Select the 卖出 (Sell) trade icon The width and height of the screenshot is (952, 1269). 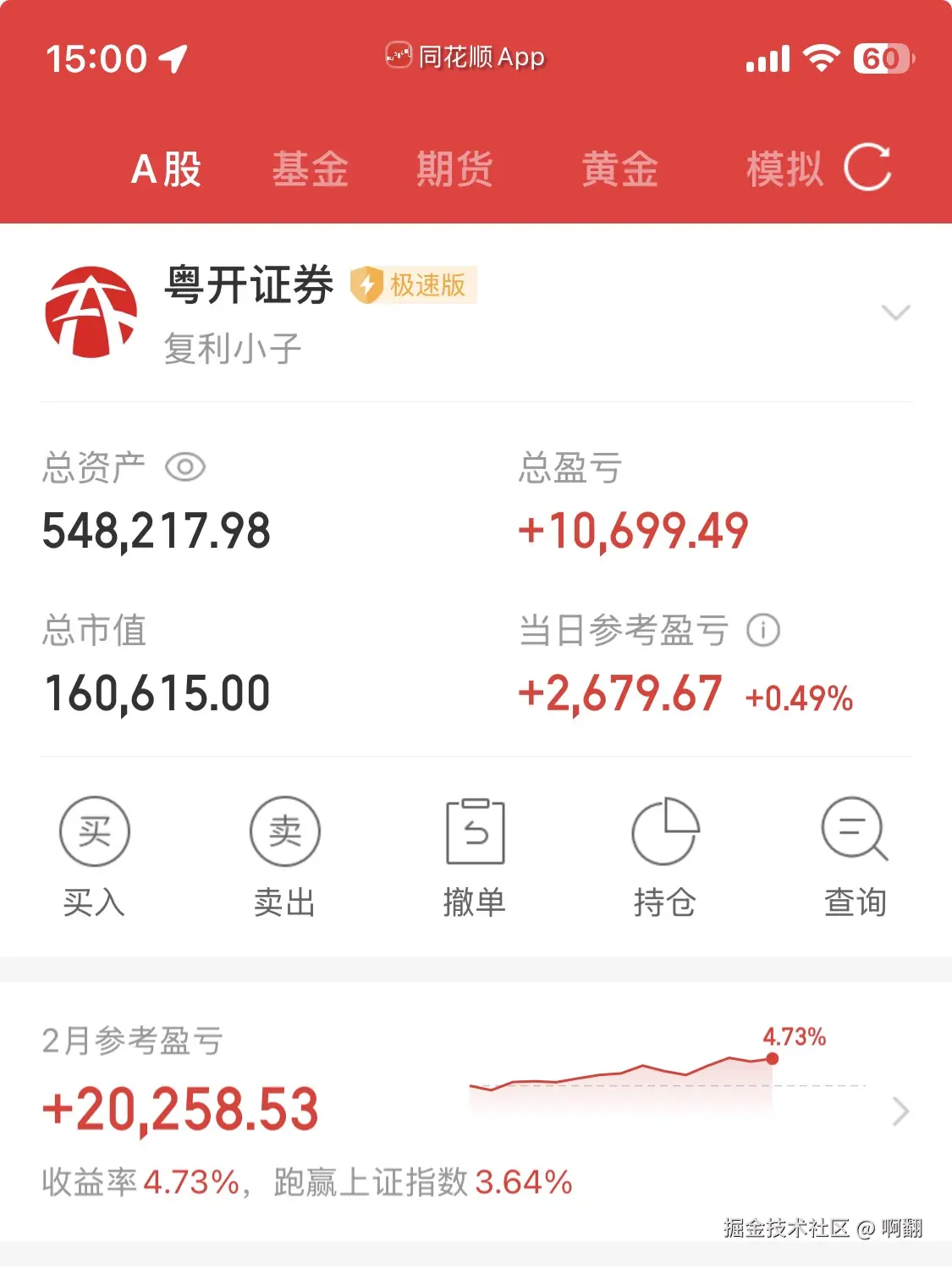pos(283,832)
